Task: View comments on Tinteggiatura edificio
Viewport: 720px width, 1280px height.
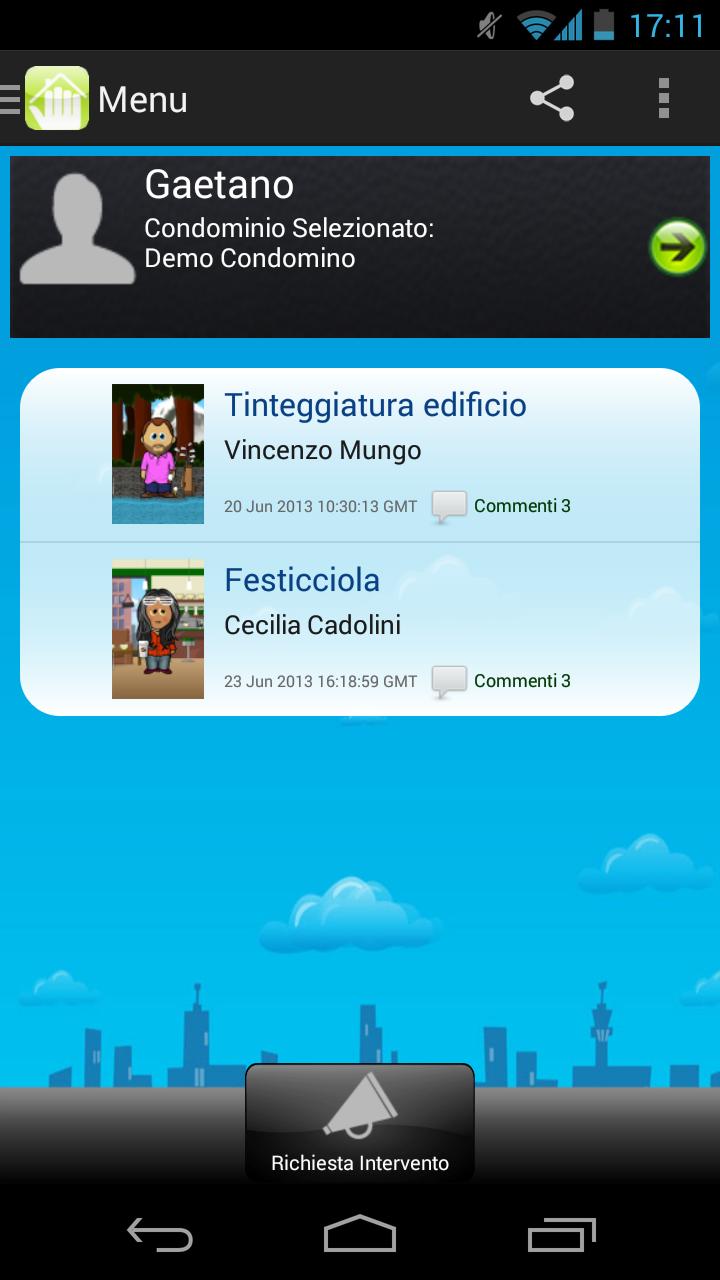Action: pos(502,506)
